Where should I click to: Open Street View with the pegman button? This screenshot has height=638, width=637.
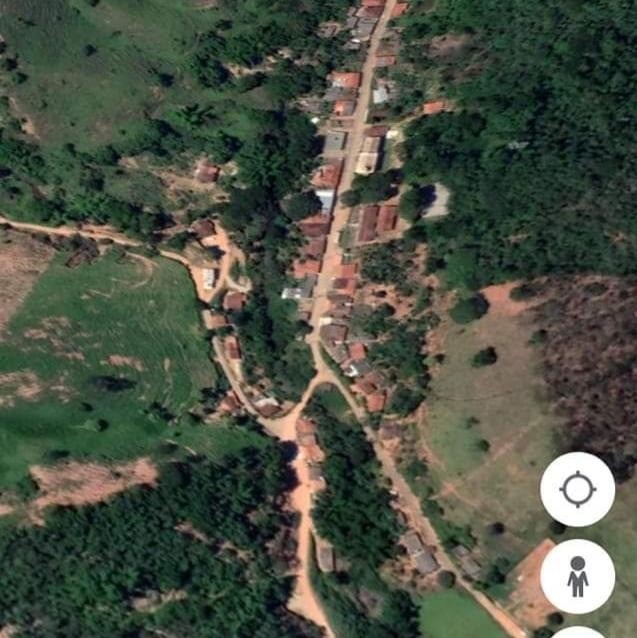pos(577,576)
